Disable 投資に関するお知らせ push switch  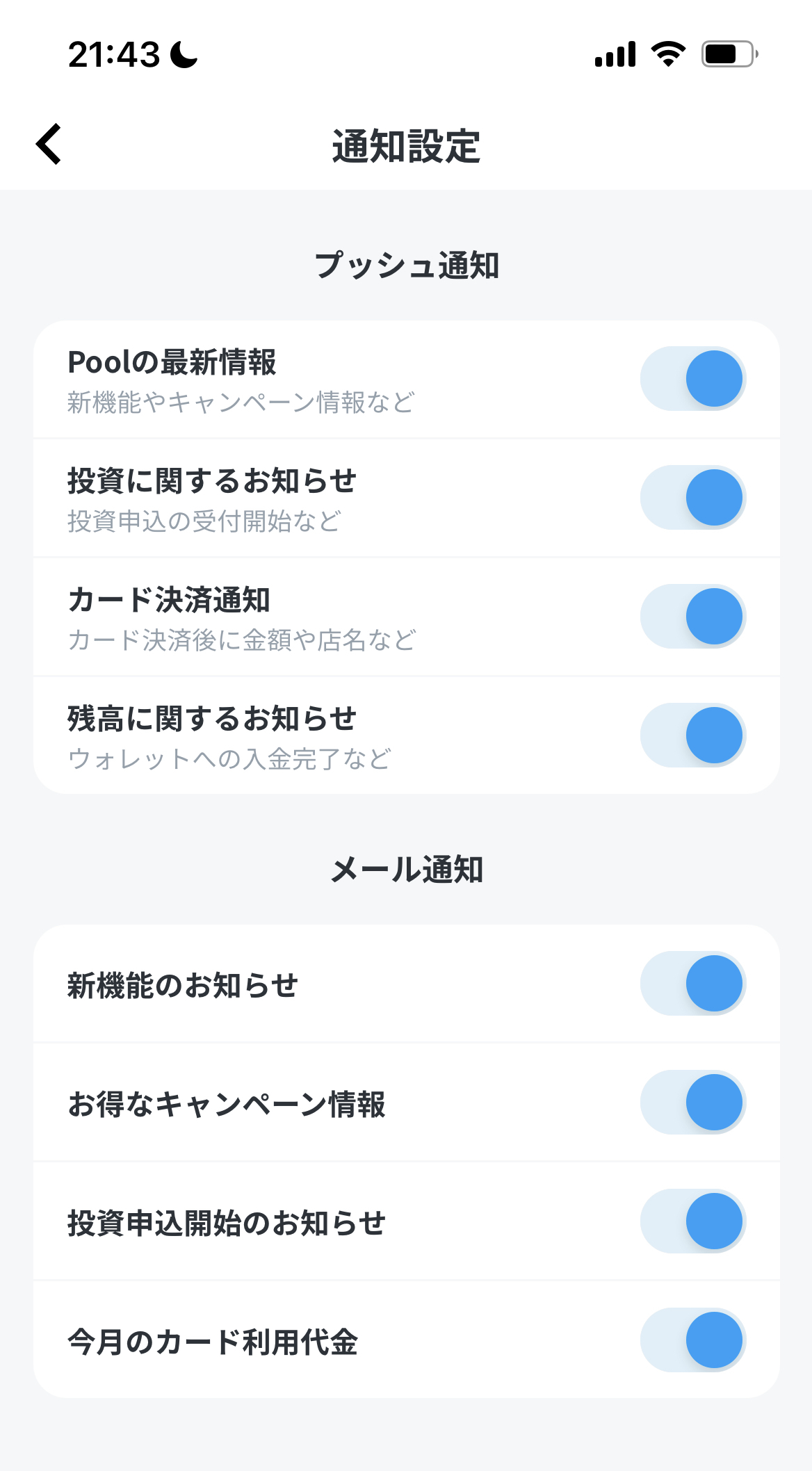click(693, 498)
